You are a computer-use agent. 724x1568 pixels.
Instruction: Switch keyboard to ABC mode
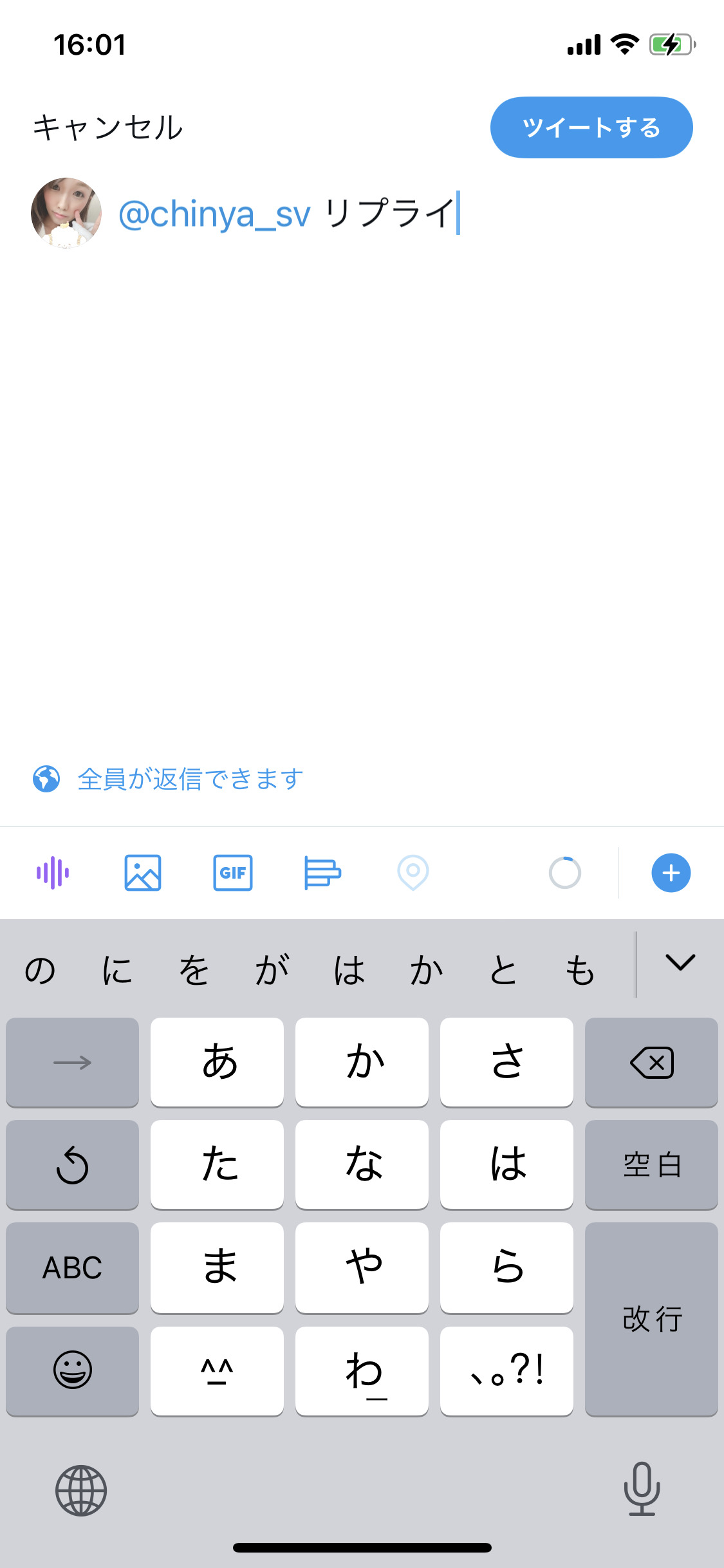point(72,1268)
